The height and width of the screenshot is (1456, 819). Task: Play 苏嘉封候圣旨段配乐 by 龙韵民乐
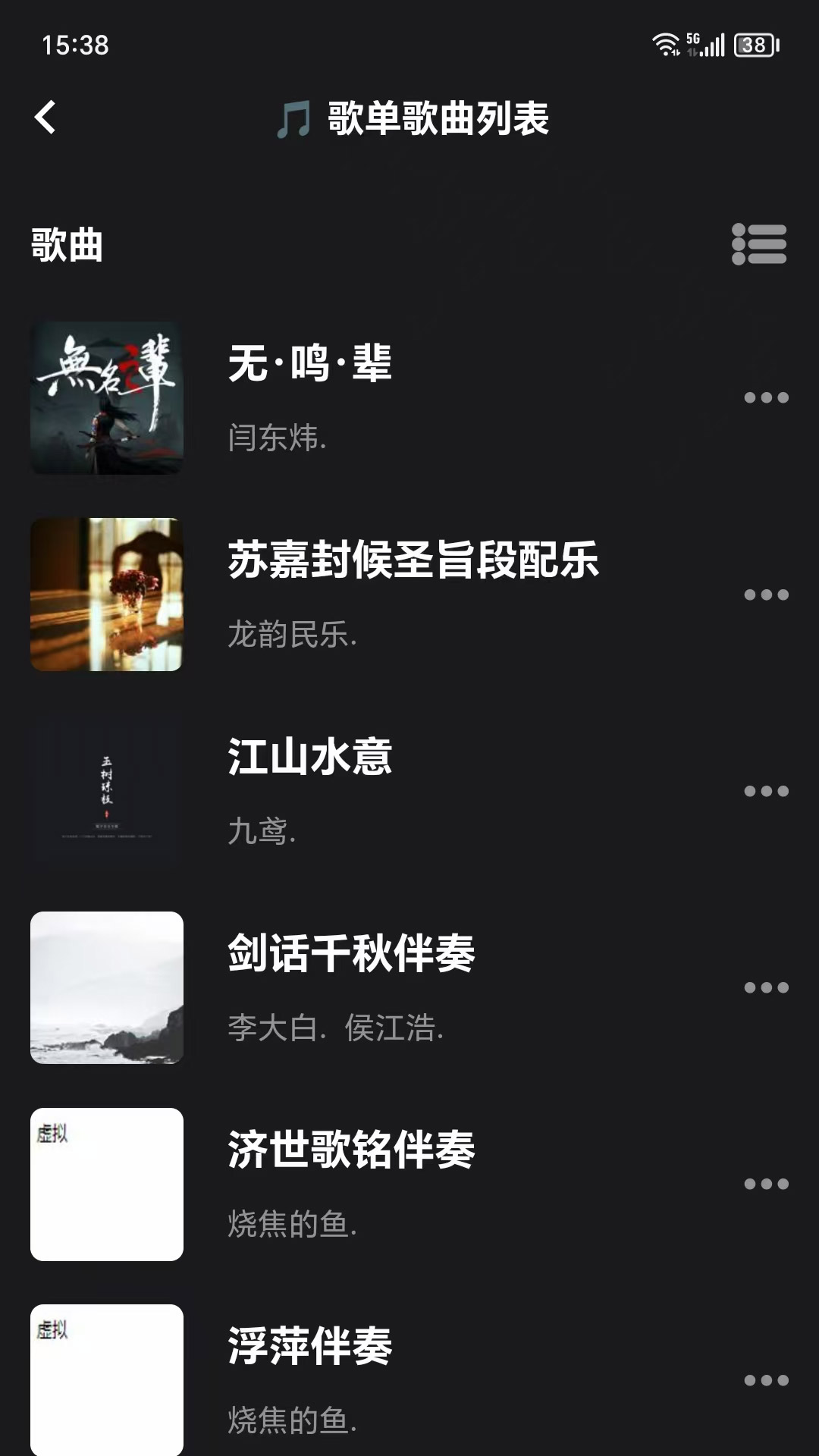coord(413,560)
